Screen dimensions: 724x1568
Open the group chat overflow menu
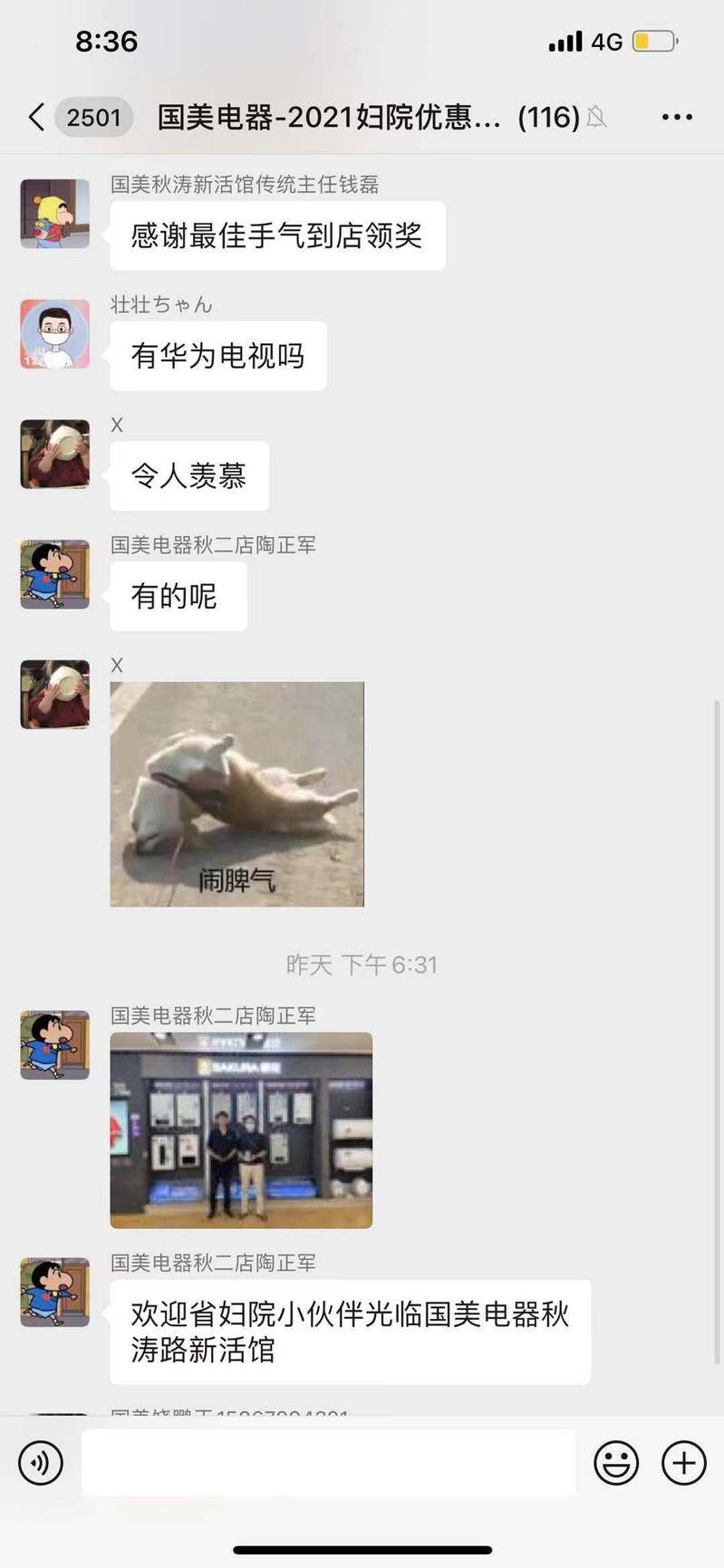point(676,117)
